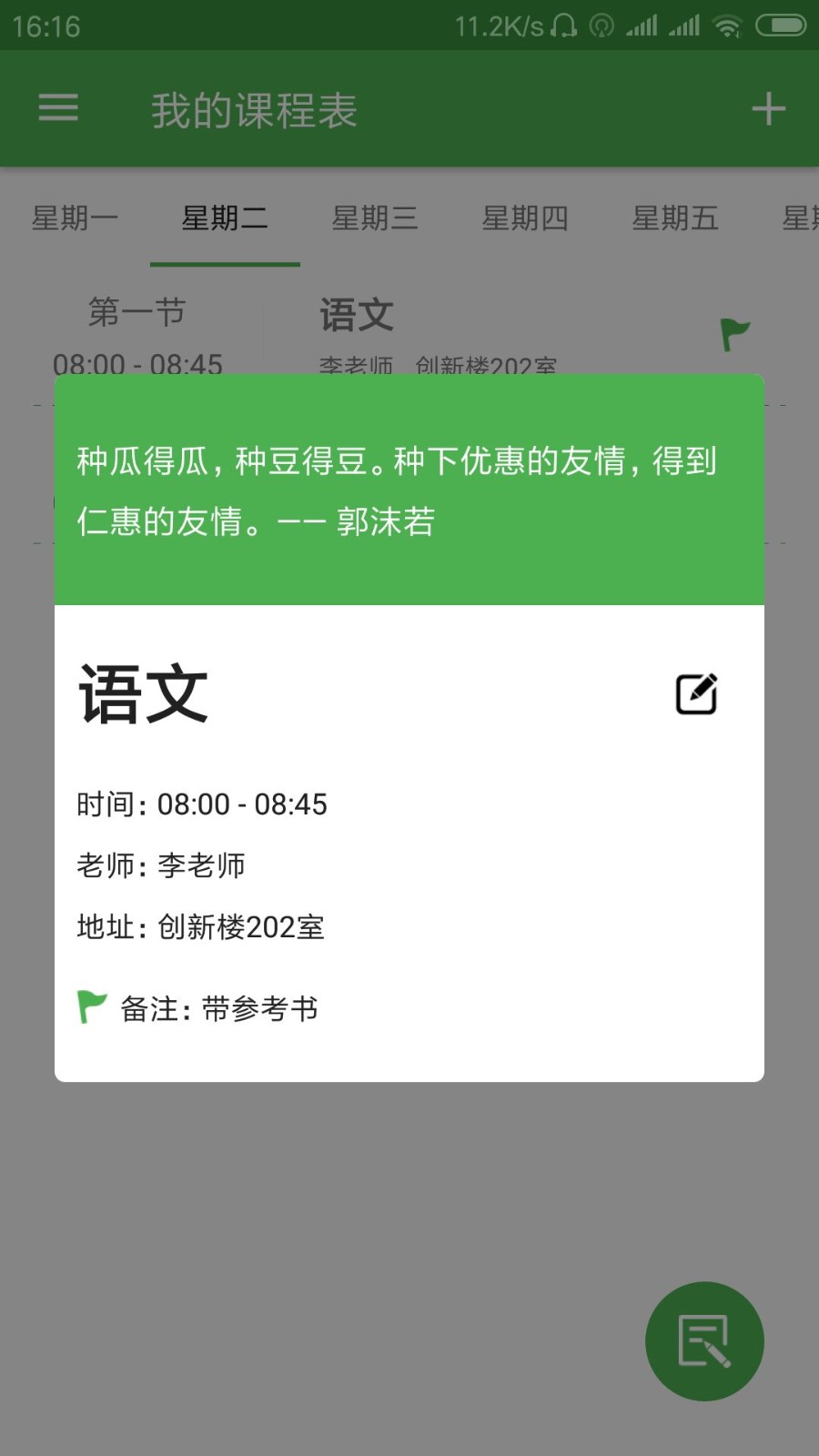
Task: Click the headphones icon in the status bar
Action: click(564, 26)
